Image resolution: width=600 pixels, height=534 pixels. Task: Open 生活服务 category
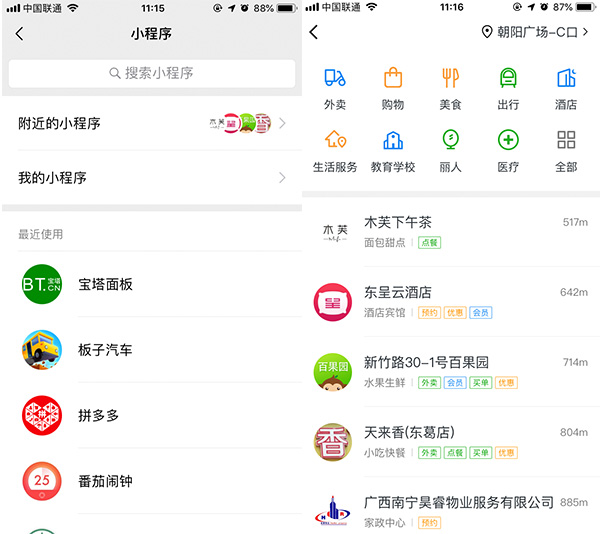[x=335, y=150]
